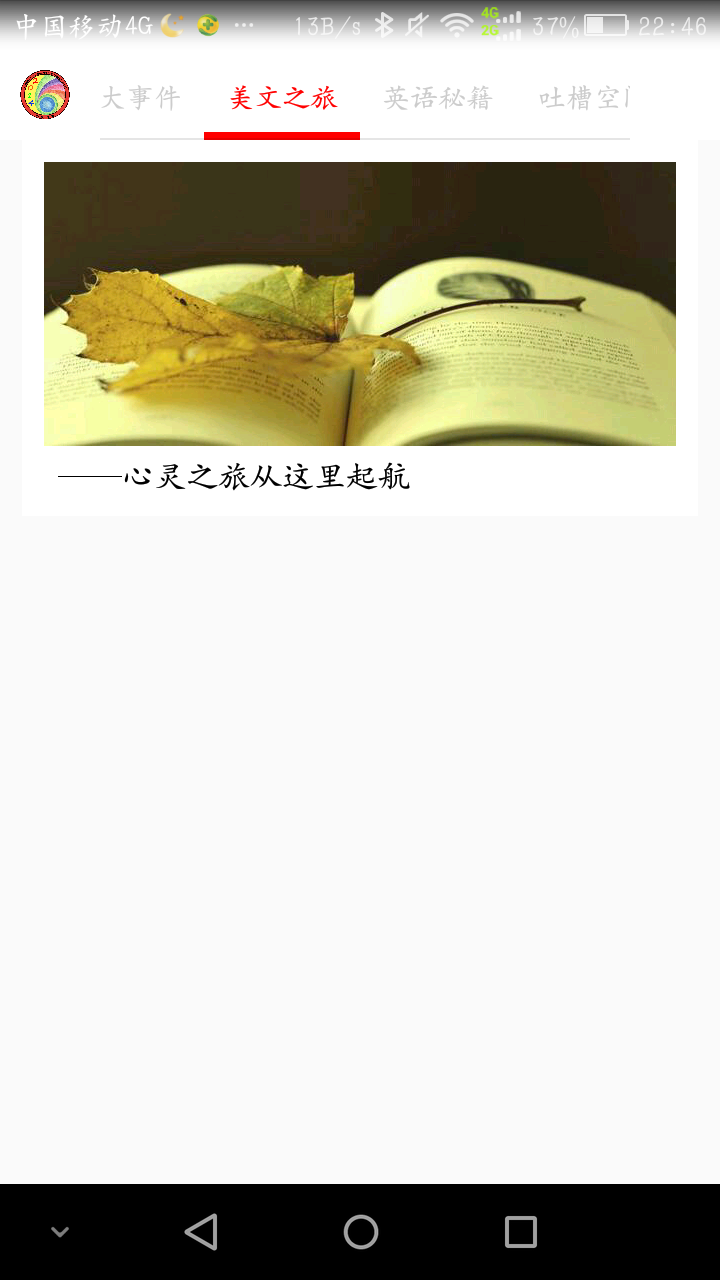This screenshot has height=1280, width=720.
Task: Open the 心灵之旅从这里起航 article card
Action: tap(360, 338)
